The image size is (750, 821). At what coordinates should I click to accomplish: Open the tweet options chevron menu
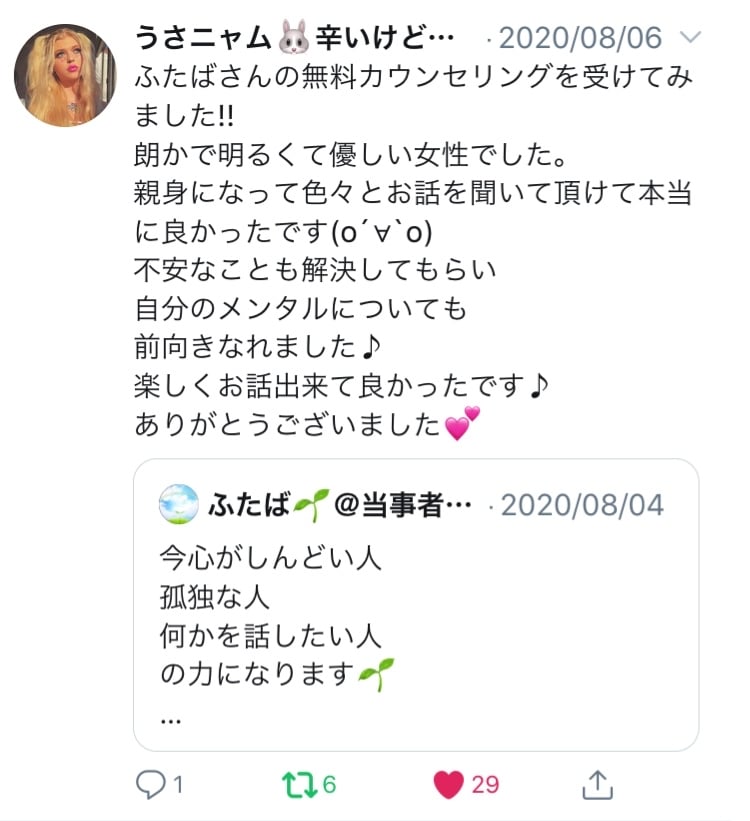(691, 38)
